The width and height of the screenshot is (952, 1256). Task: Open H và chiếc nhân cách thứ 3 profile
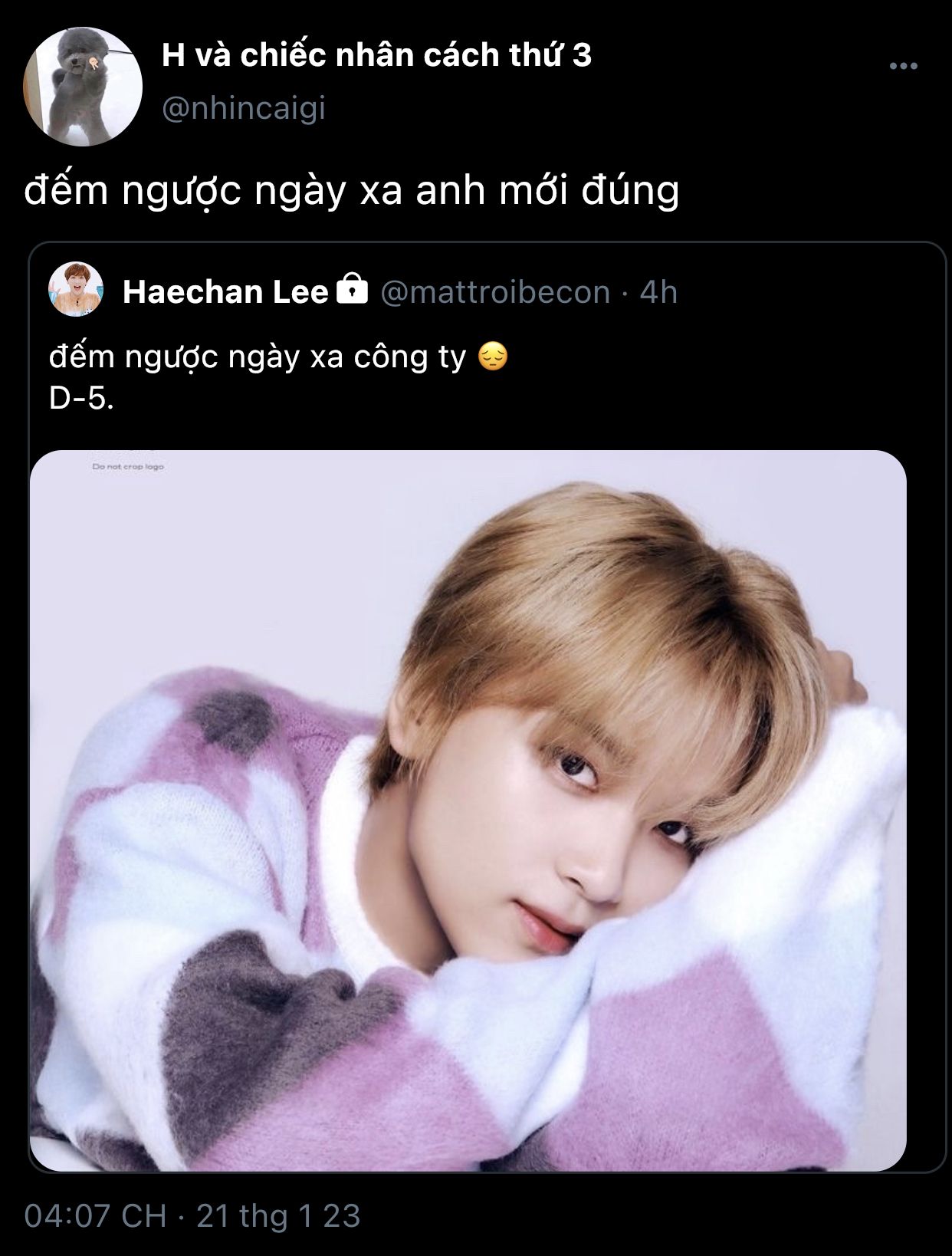click(376, 55)
